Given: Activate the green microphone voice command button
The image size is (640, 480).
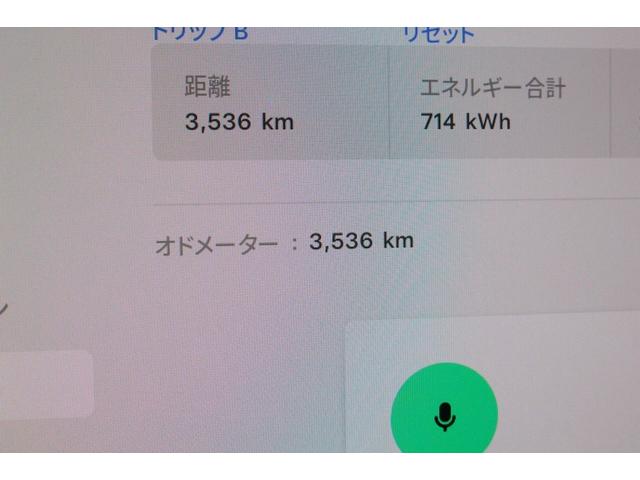Looking at the screenshot, I should point(443,415).
